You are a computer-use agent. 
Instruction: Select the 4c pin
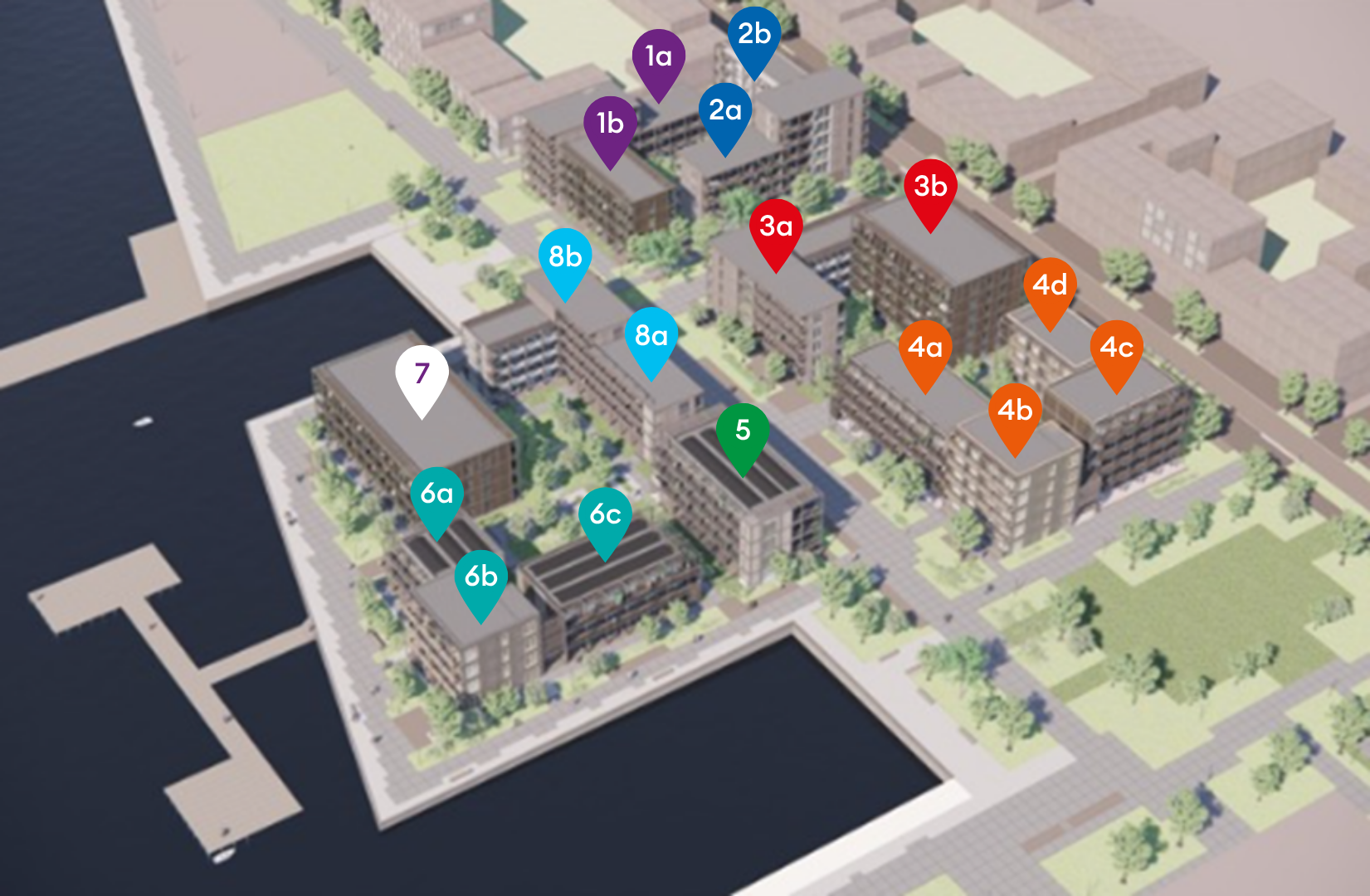click(1116, 348)
